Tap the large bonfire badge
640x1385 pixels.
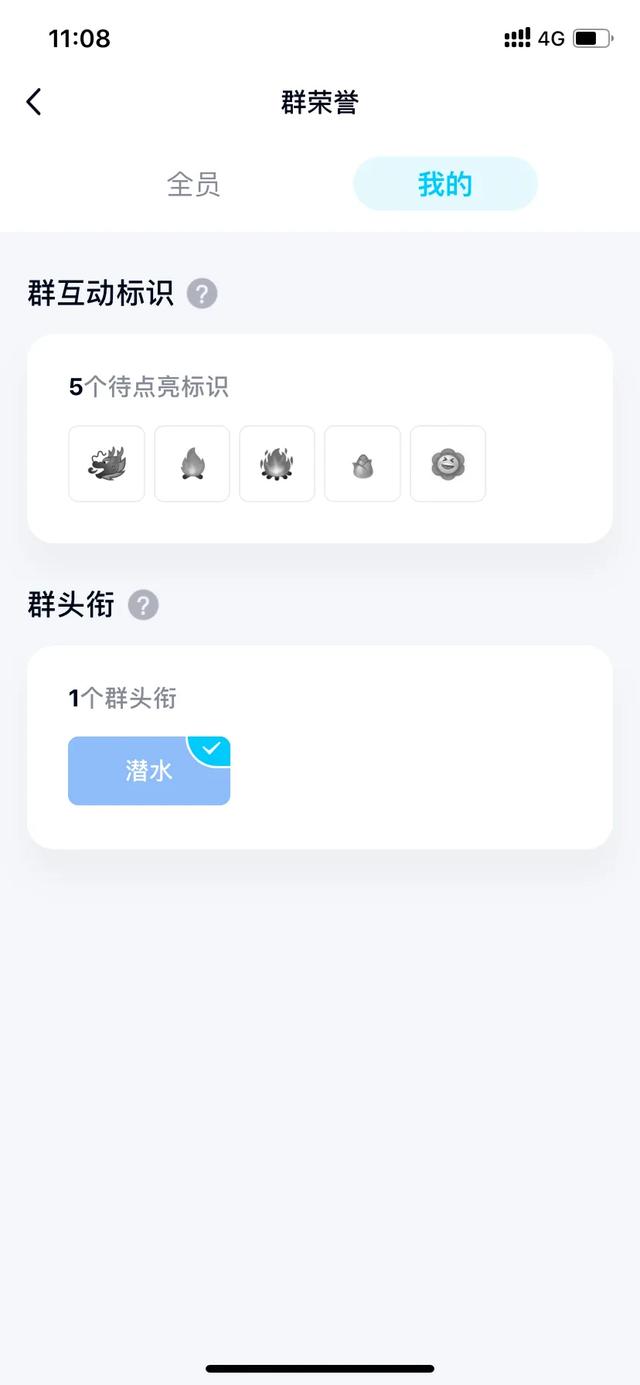click(277, 464)
